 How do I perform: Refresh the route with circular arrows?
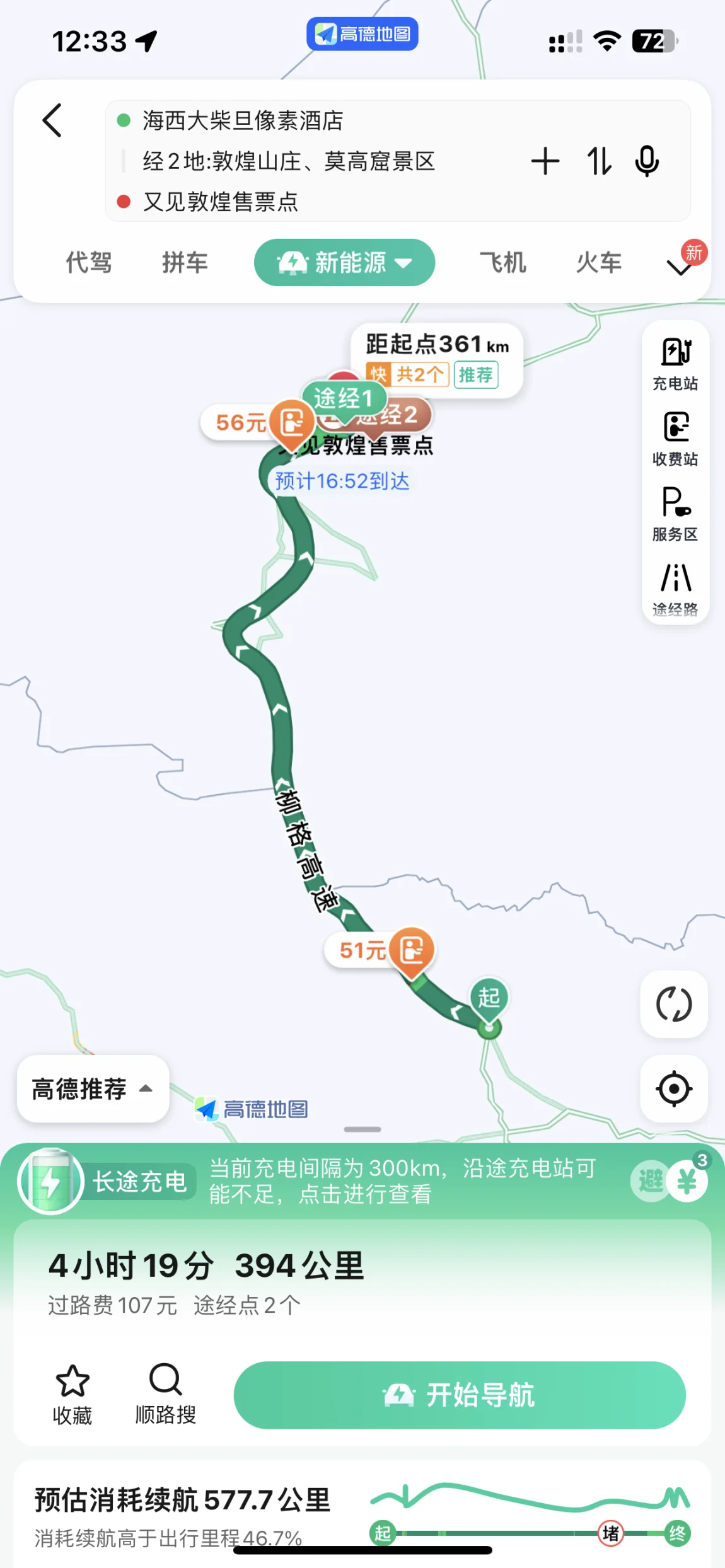674,1004
